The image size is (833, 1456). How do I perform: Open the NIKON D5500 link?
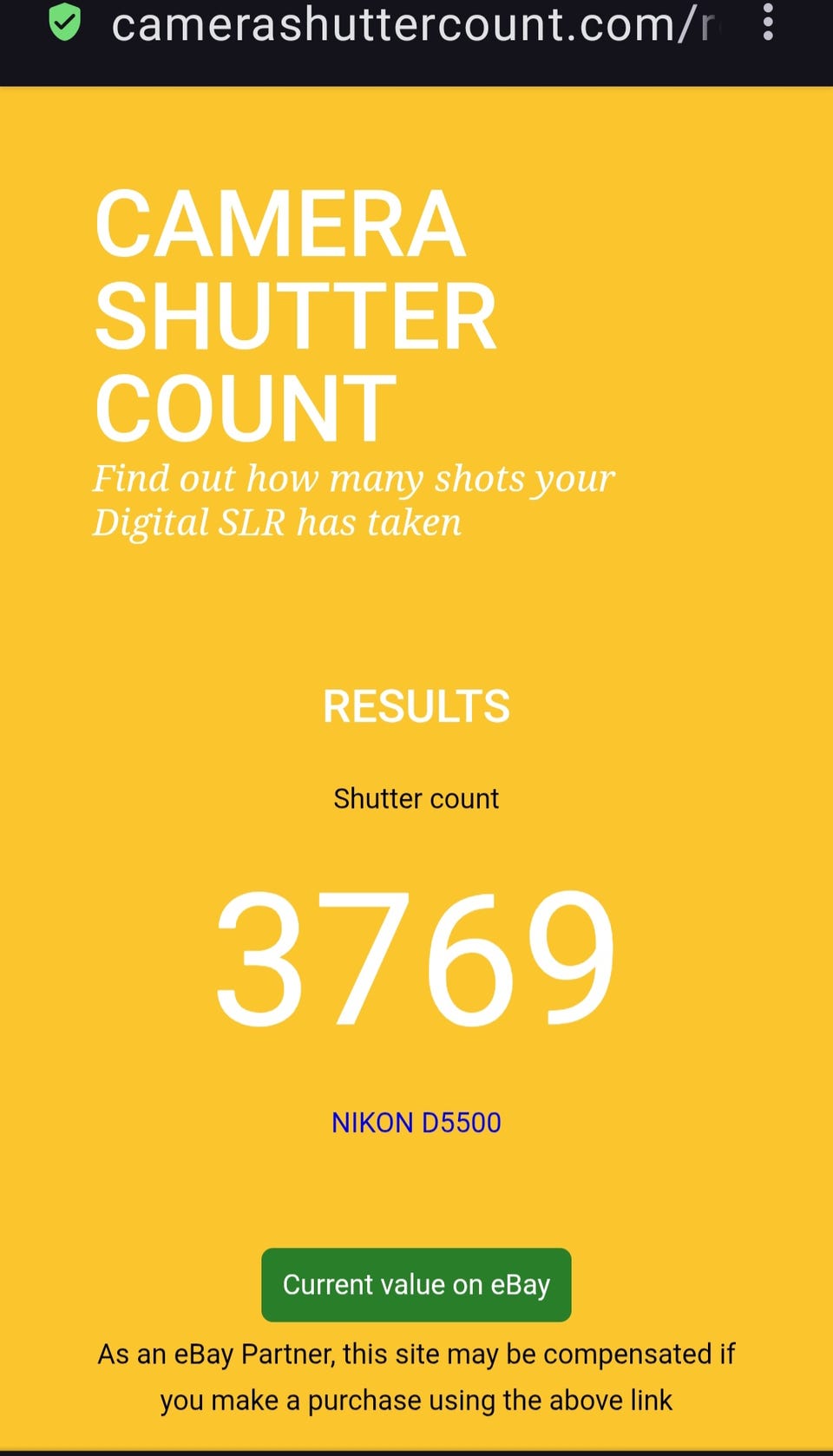416,1122
